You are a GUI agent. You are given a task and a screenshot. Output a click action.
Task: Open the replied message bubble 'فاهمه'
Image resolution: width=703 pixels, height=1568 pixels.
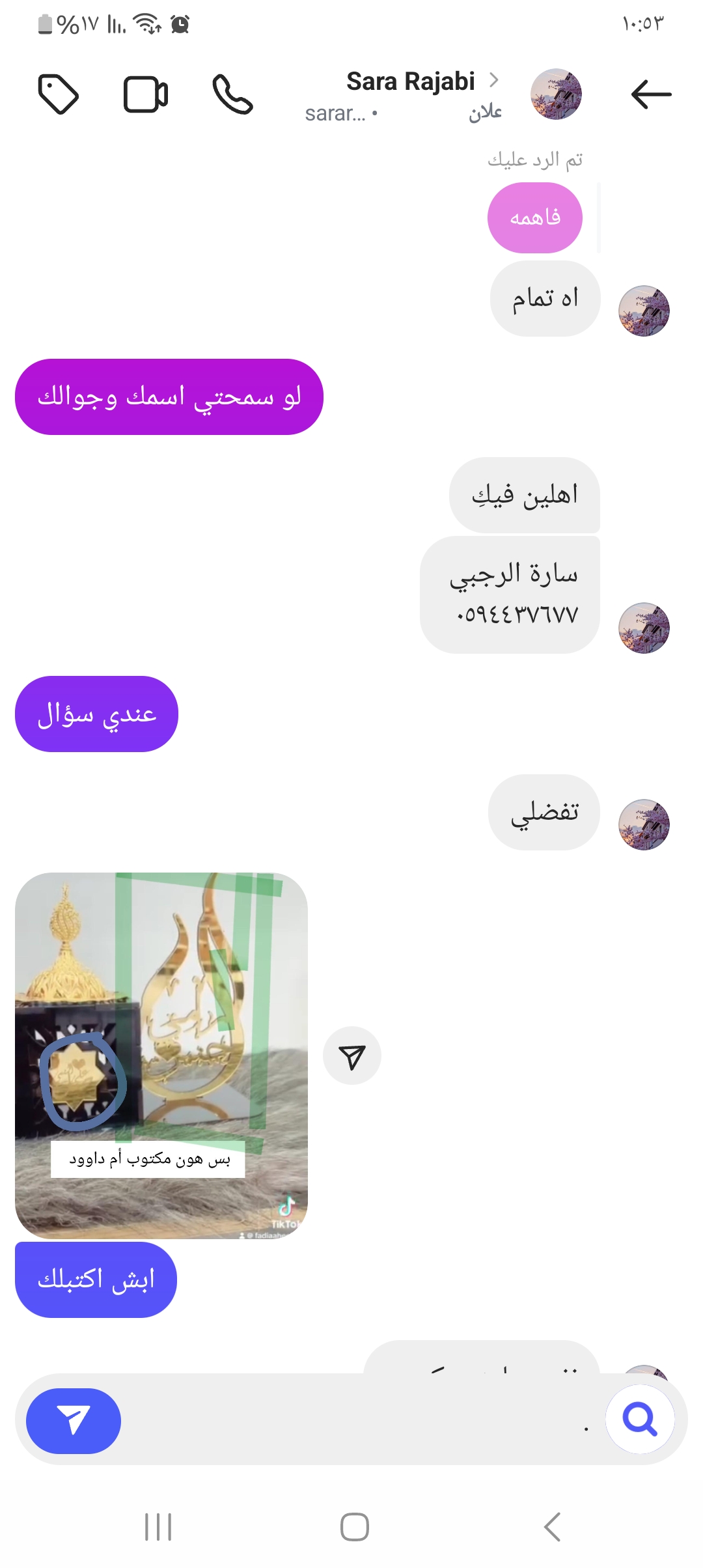(535, 217)
